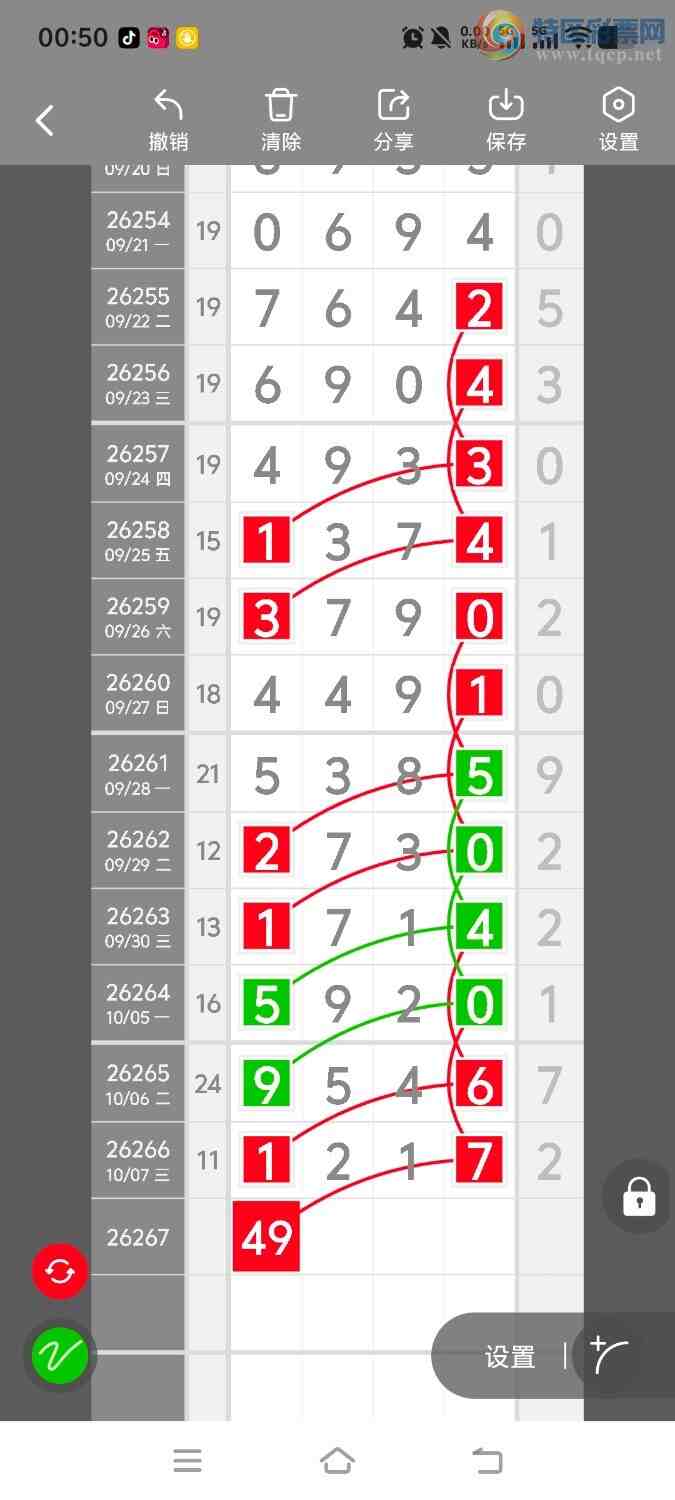Viewport: 675px width, 1500px height.
Task: Tap the lock icon button
Action: [639, 1196]
